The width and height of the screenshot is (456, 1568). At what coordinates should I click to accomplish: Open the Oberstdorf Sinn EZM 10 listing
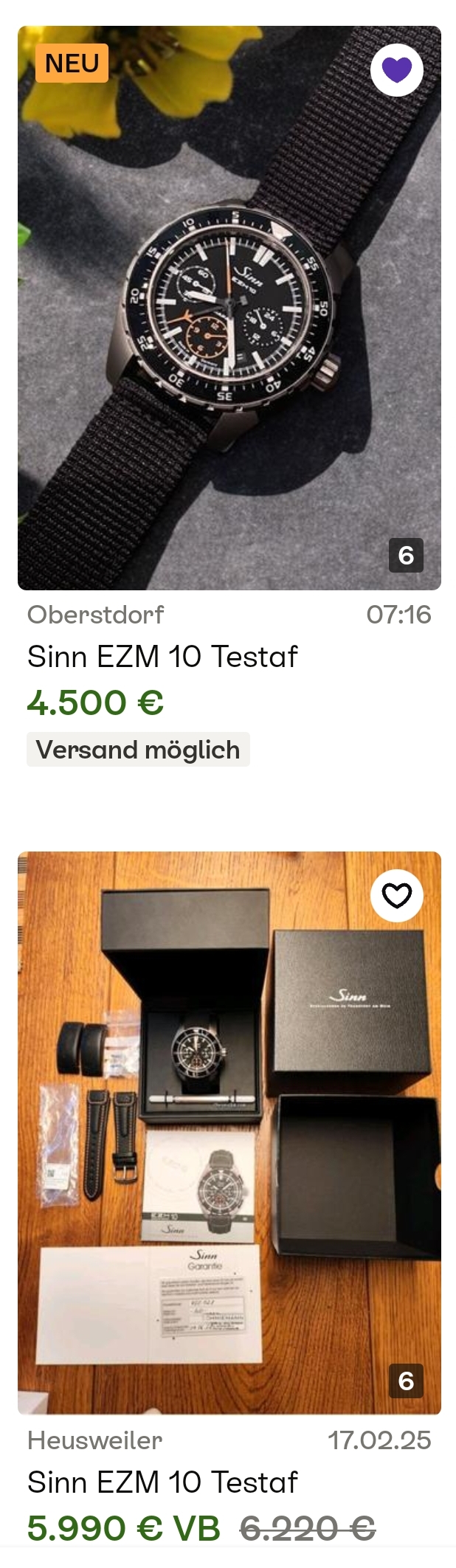point(162,656)
